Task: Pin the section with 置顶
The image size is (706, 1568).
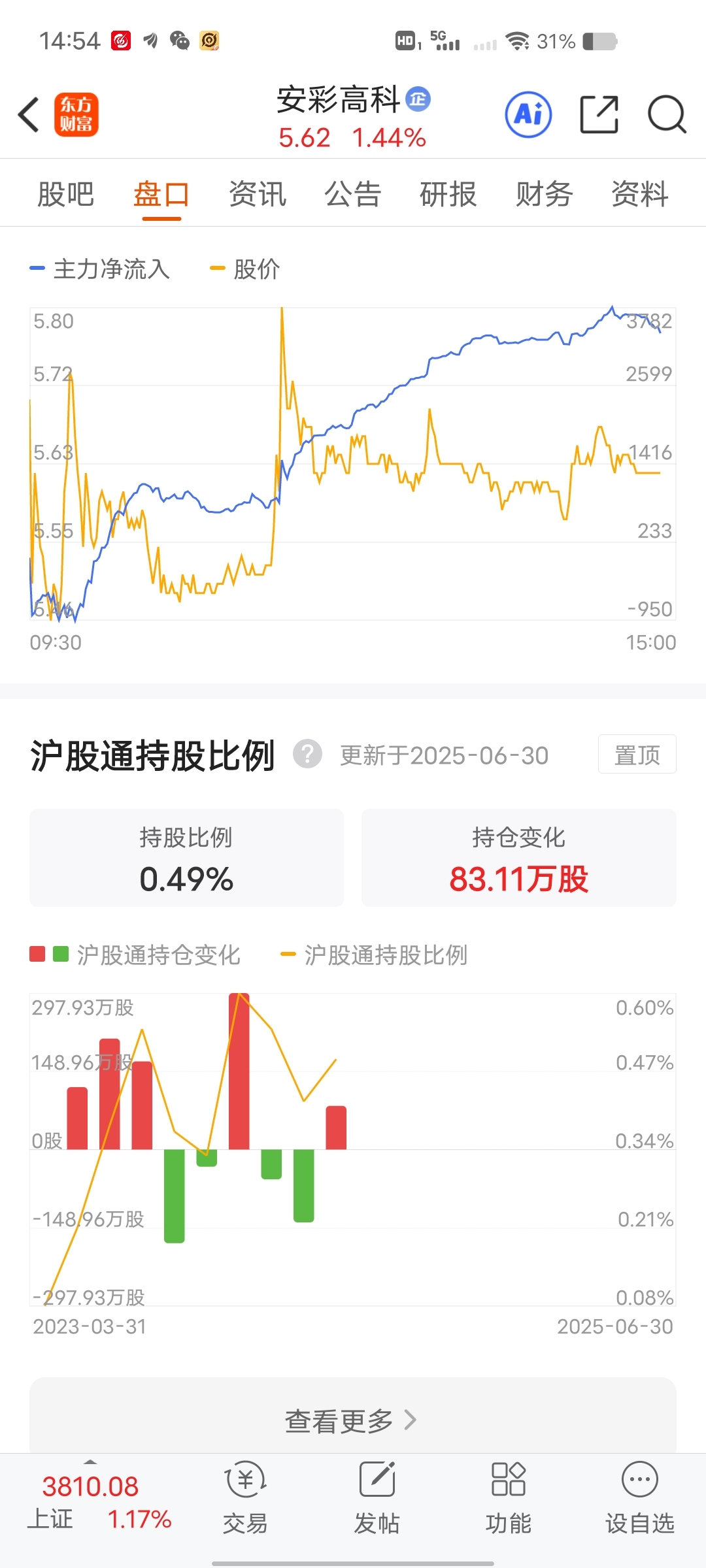Action: point(637,755)
